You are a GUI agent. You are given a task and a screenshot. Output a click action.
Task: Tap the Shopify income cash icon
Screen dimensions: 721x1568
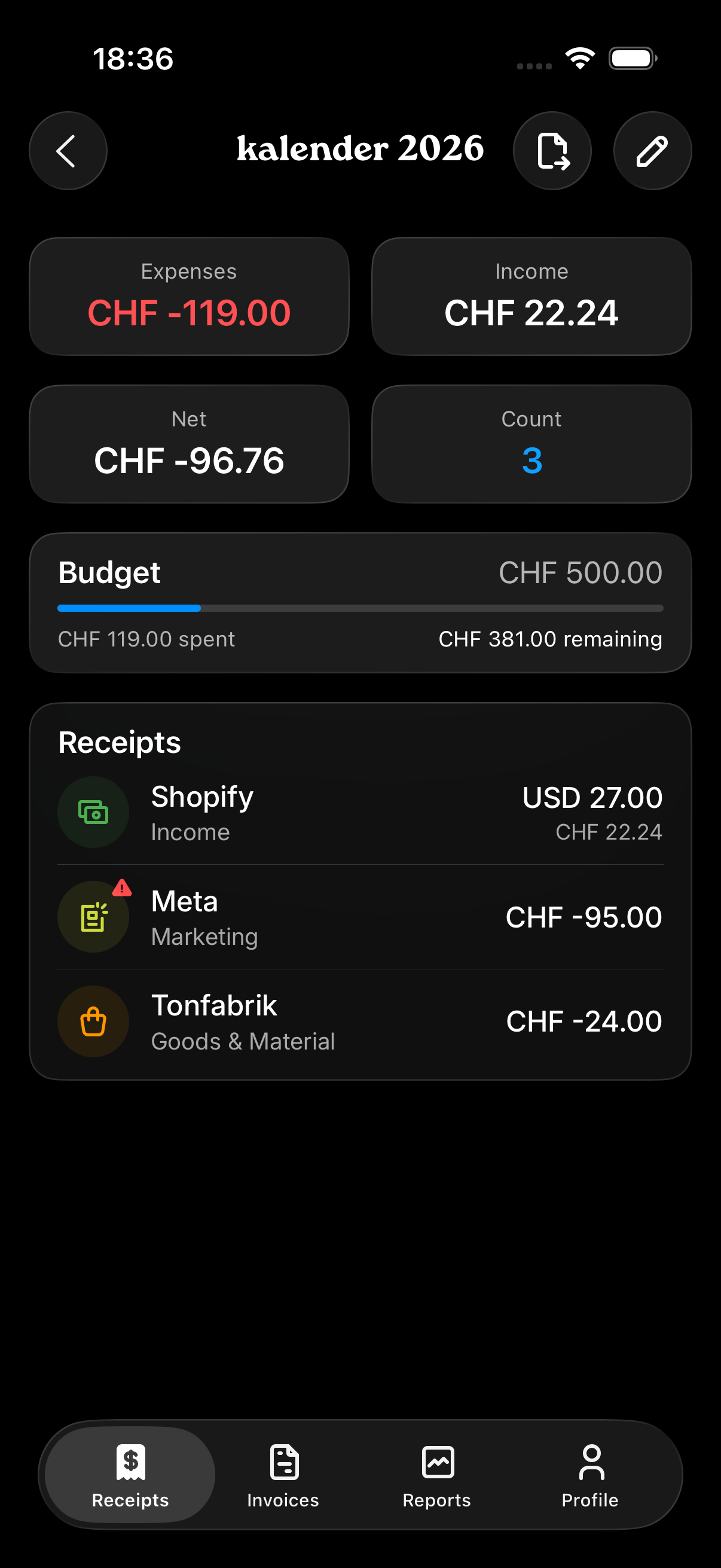[93, 812]
